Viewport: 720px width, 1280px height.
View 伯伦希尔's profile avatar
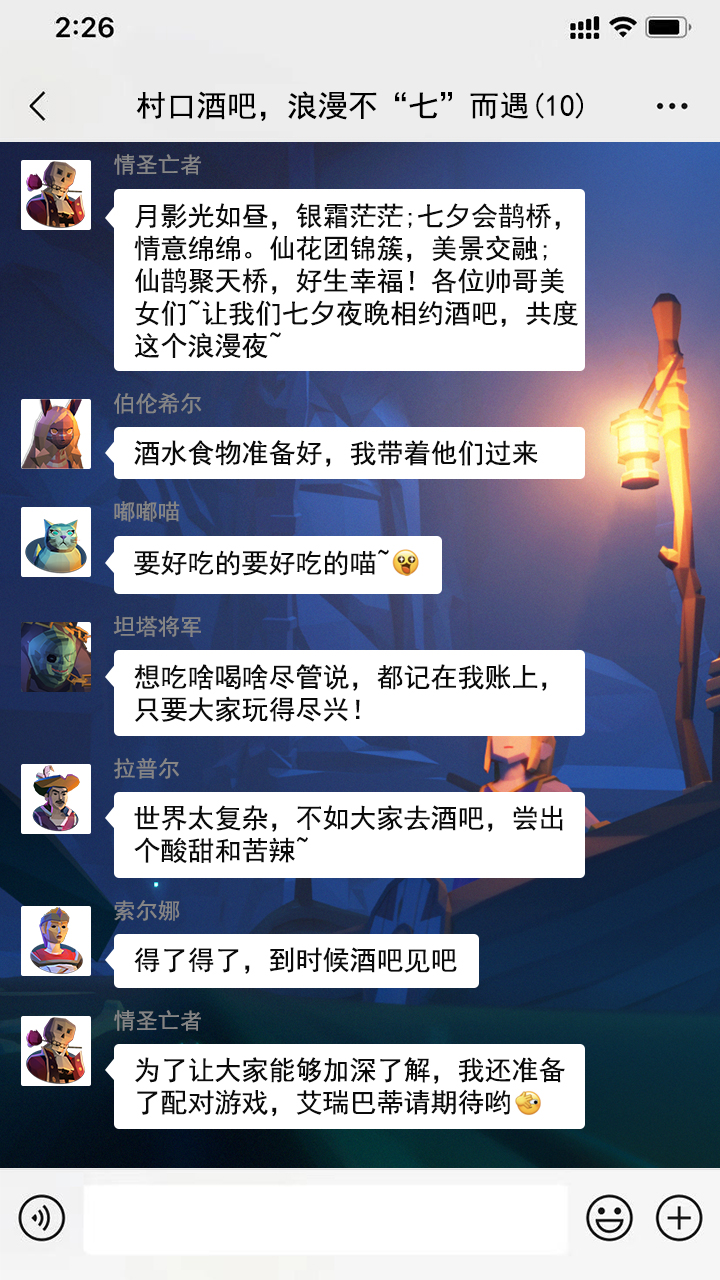click(56, 434)
